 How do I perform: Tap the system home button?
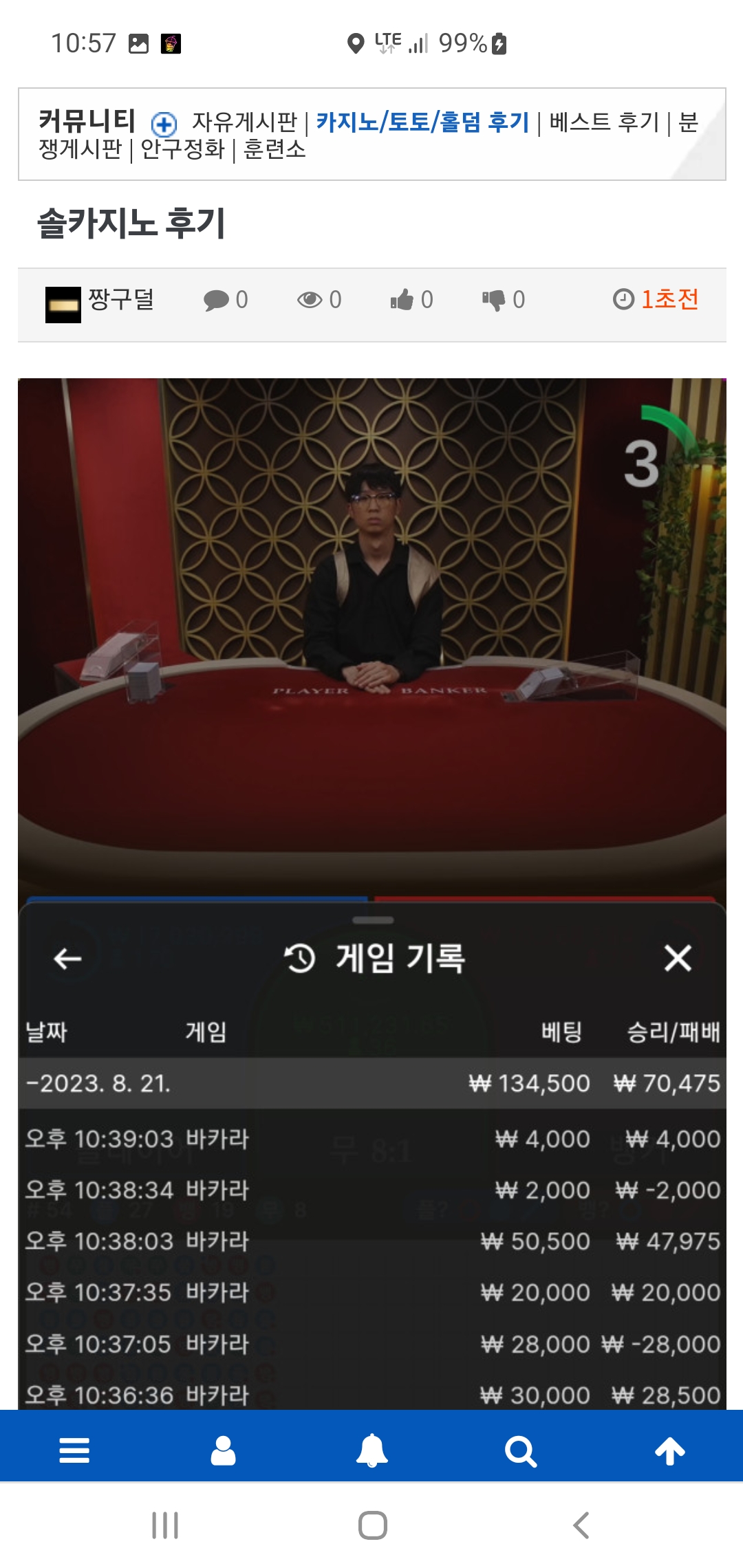click(372, 1525)
